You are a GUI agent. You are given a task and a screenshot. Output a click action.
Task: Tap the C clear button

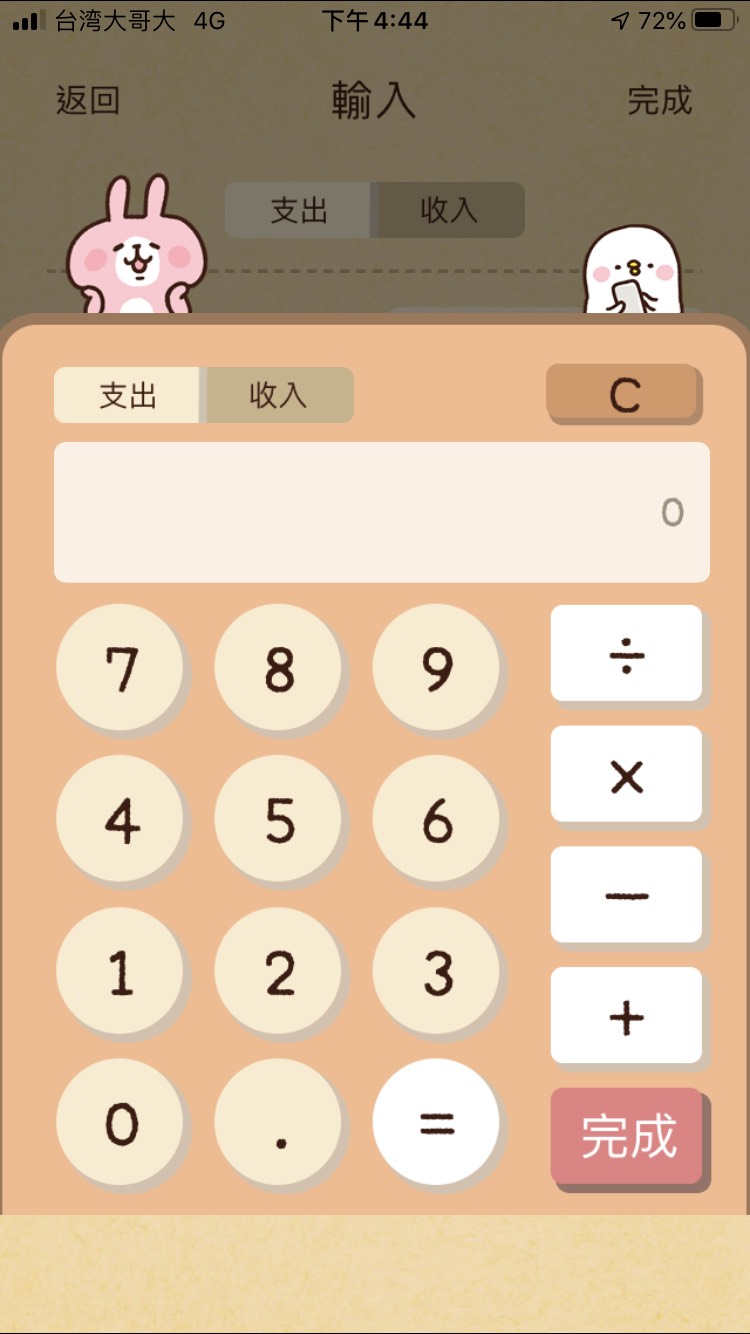(x=623, y=393)
